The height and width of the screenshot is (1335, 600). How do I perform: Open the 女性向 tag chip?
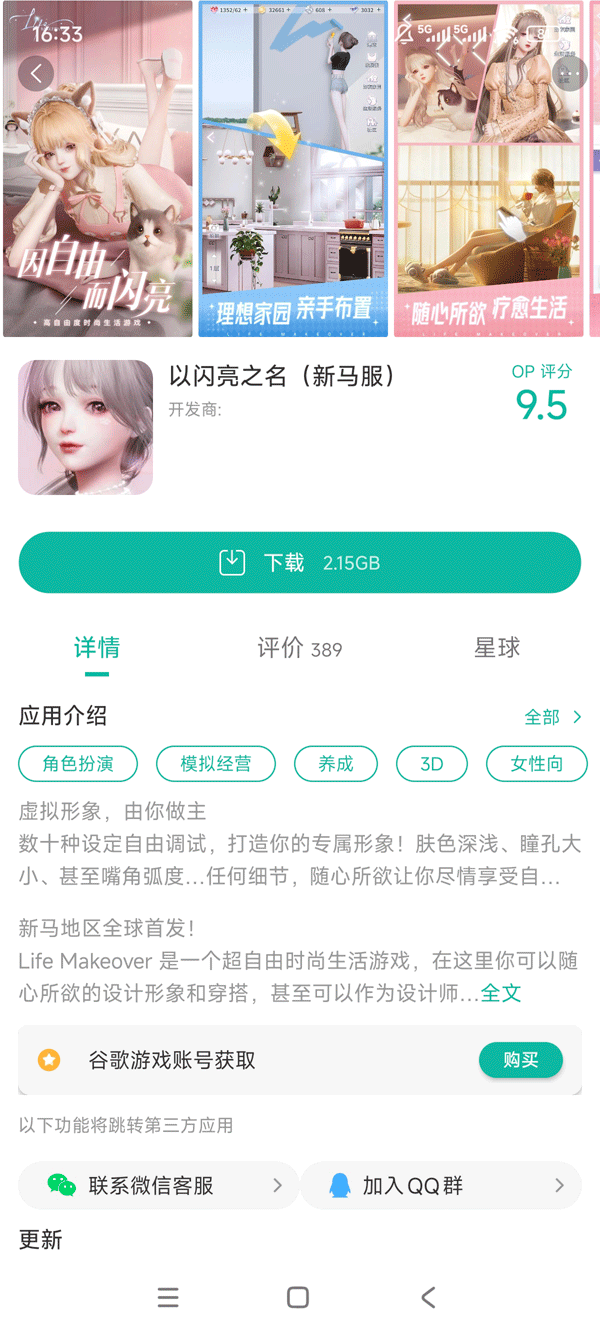click(x=536, y=764)
